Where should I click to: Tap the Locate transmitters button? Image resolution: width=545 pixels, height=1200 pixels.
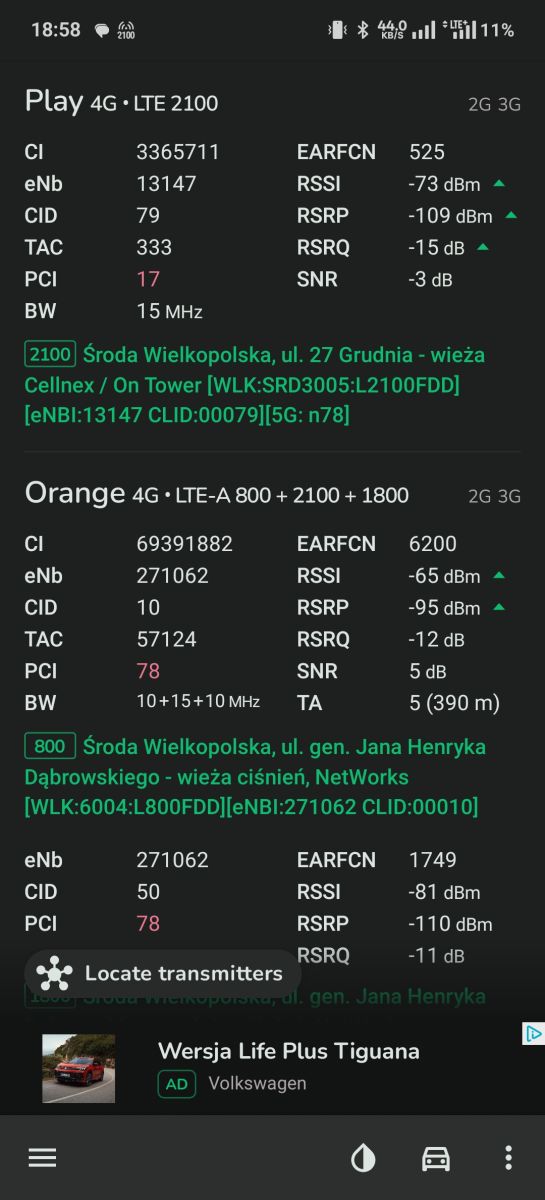tap(162, 973)
